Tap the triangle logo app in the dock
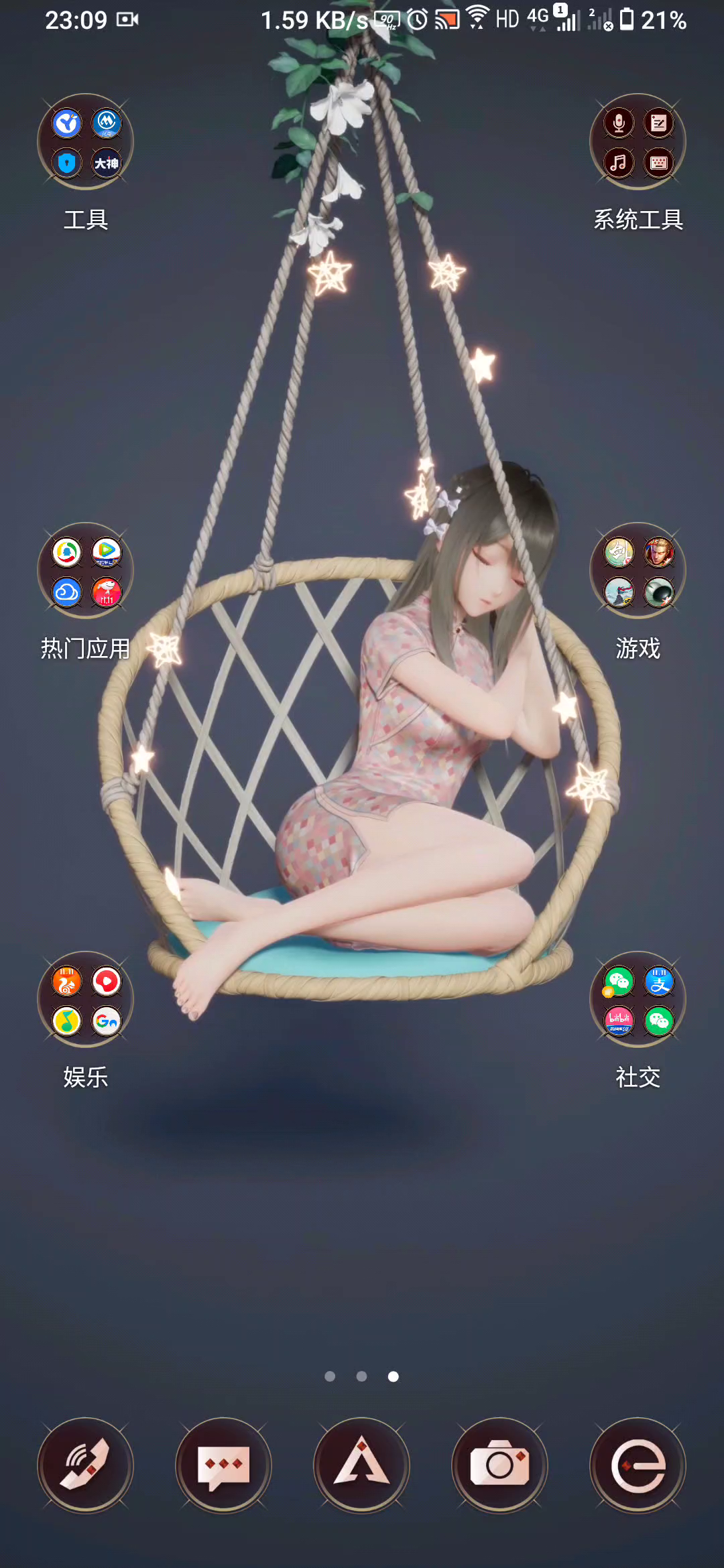Screen dimensions: 724x1568 click(361, 1465)
